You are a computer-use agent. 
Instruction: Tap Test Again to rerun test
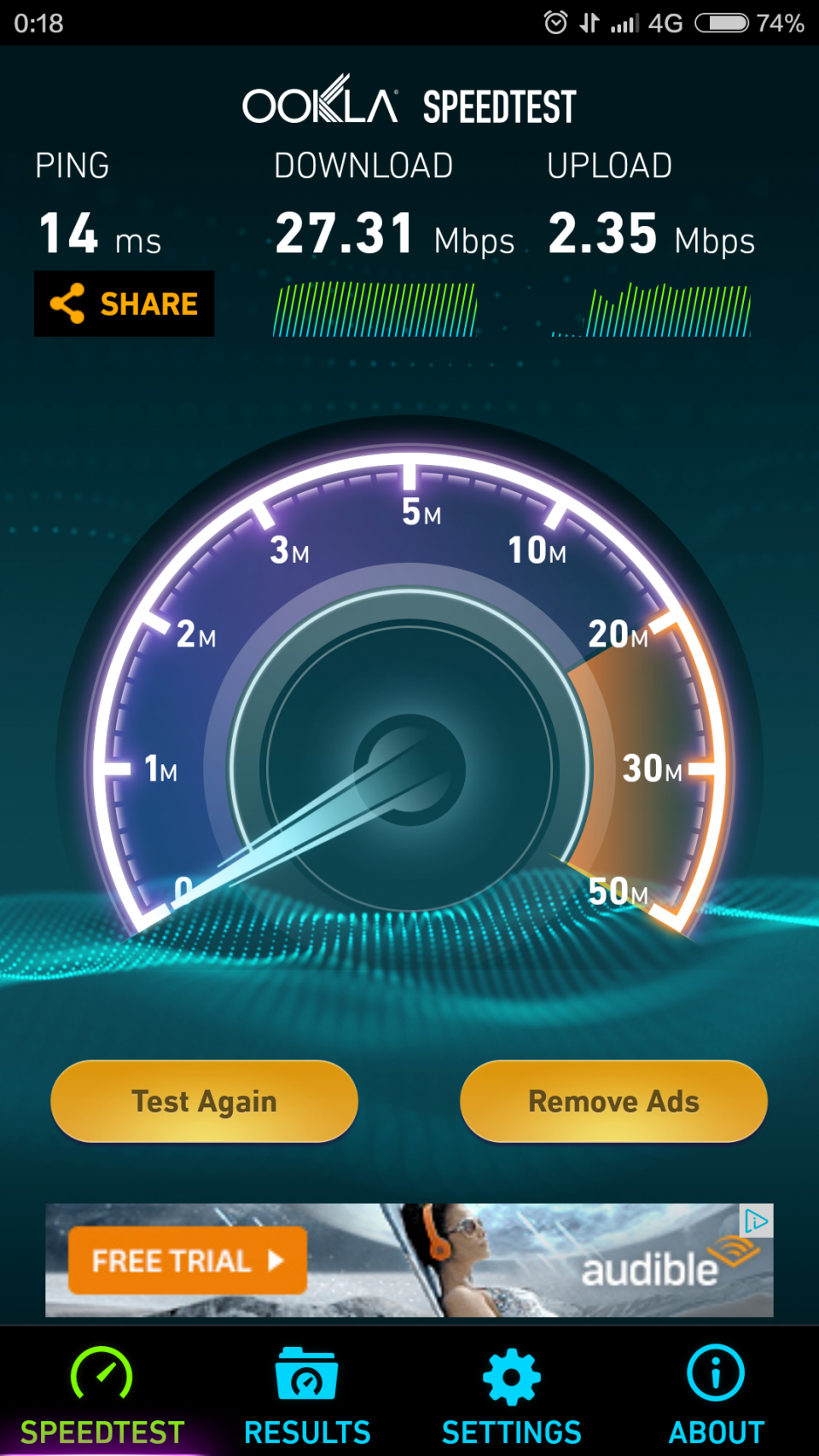point(204,1101)
